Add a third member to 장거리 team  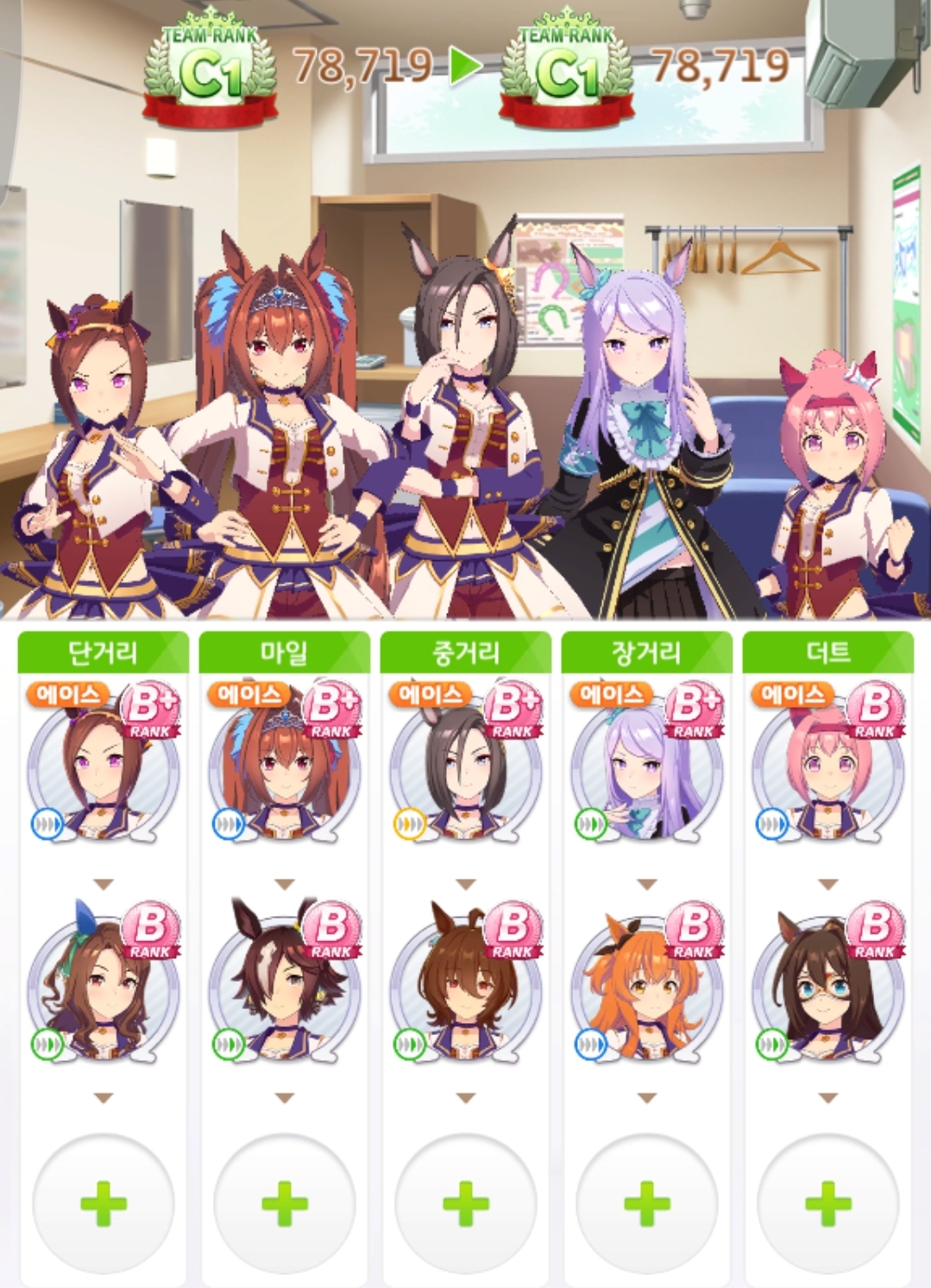tap(646, 1203)
